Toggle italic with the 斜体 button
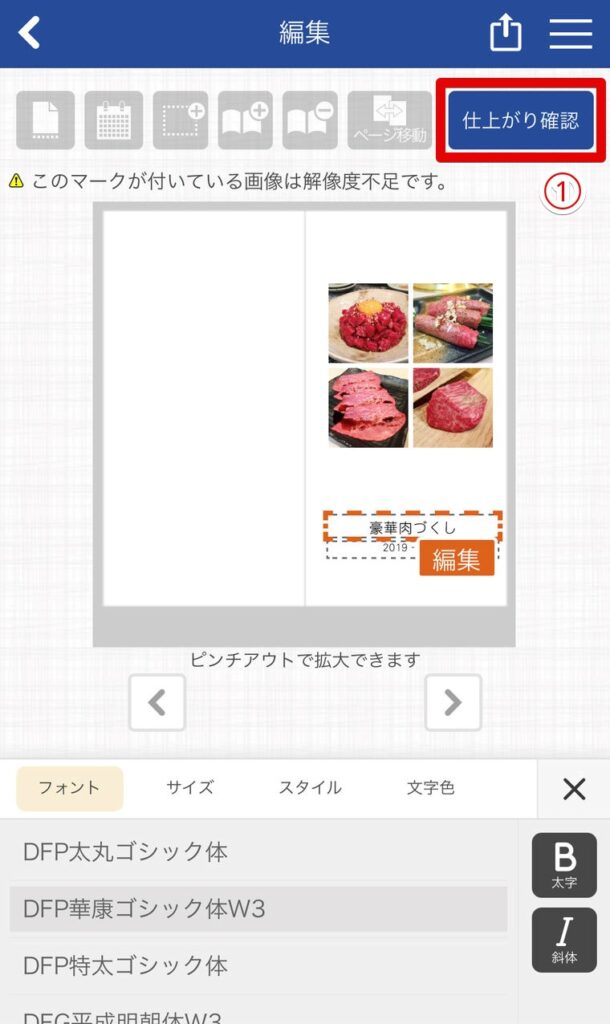This screenshot has width=610, height=1024. tap(564, 940)
